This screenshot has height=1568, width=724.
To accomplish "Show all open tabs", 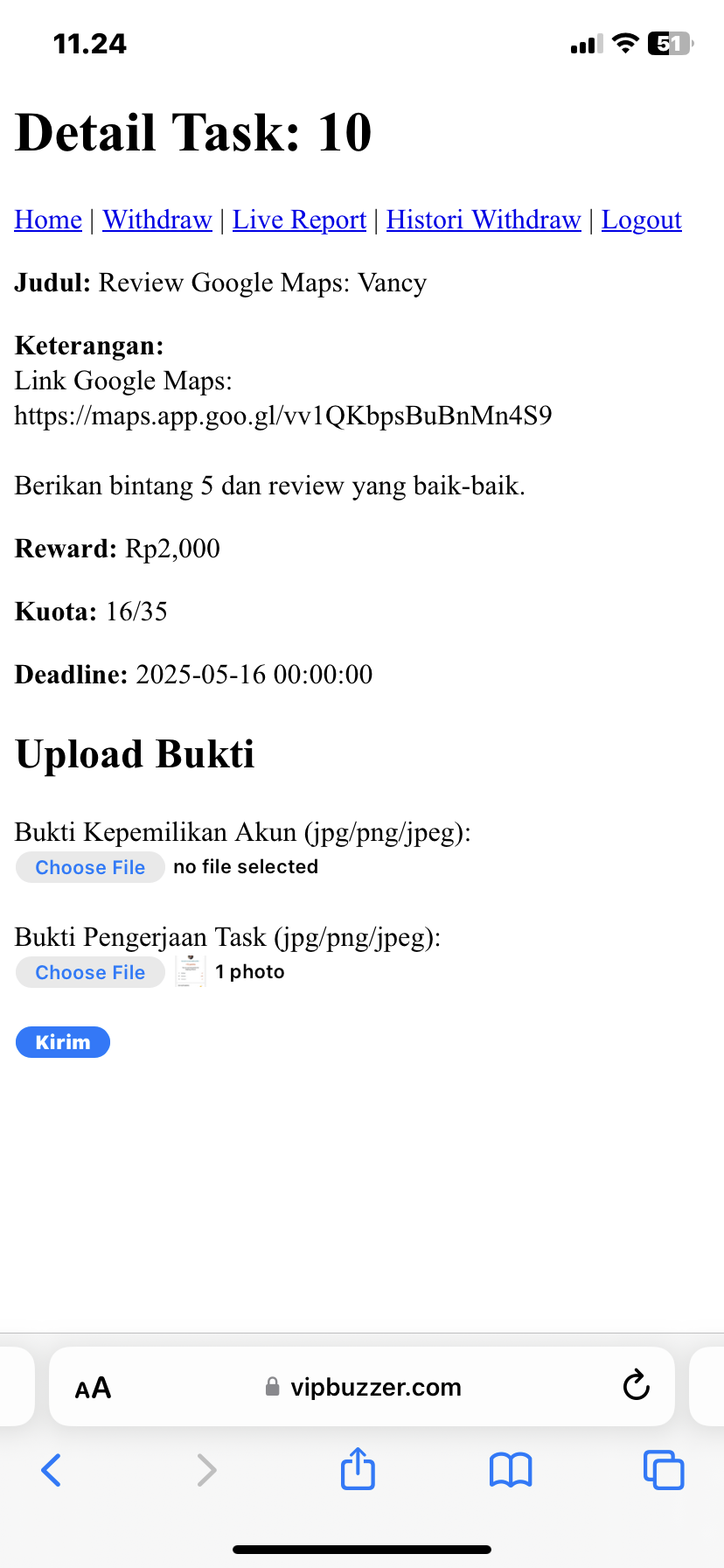I will (x=664, y=1470).
